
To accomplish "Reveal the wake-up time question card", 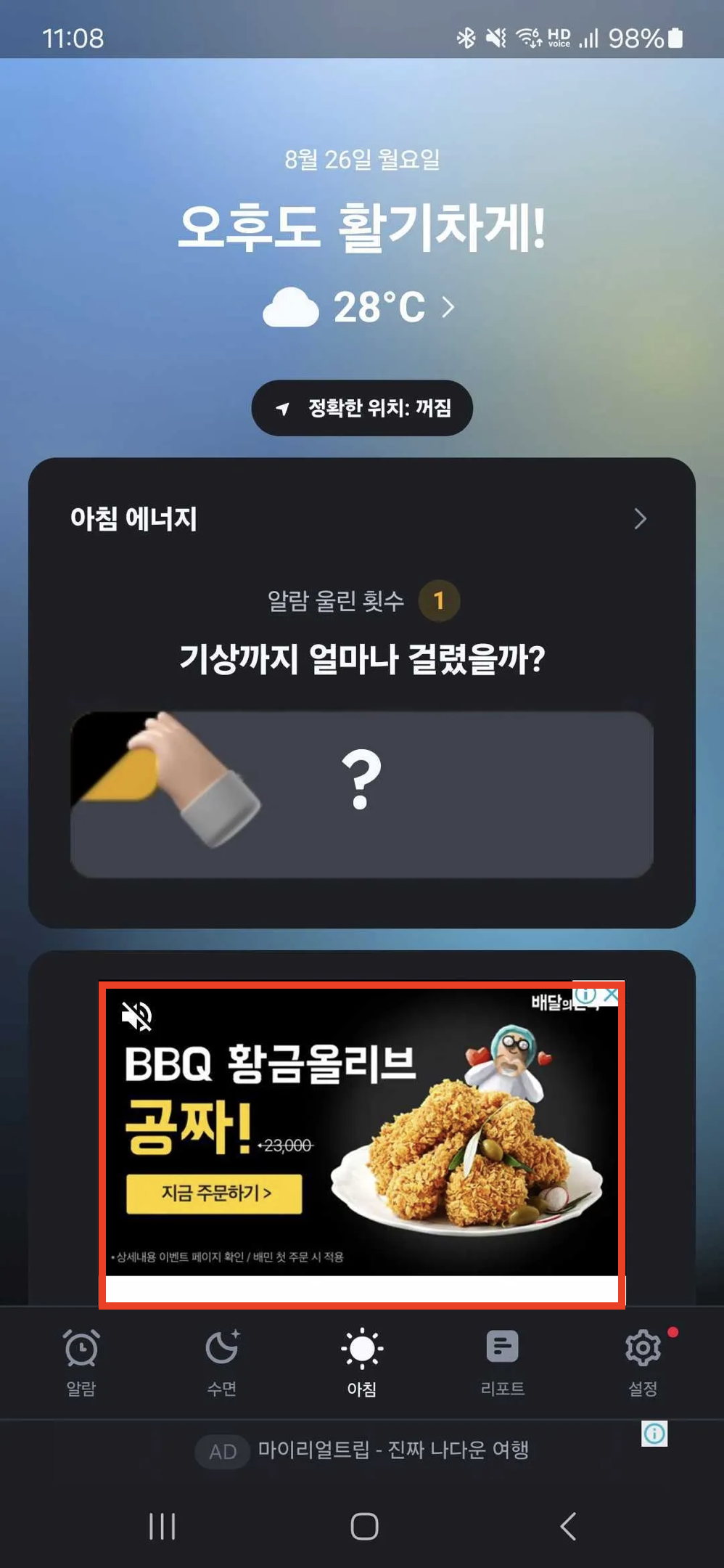I will pos(361,794).
